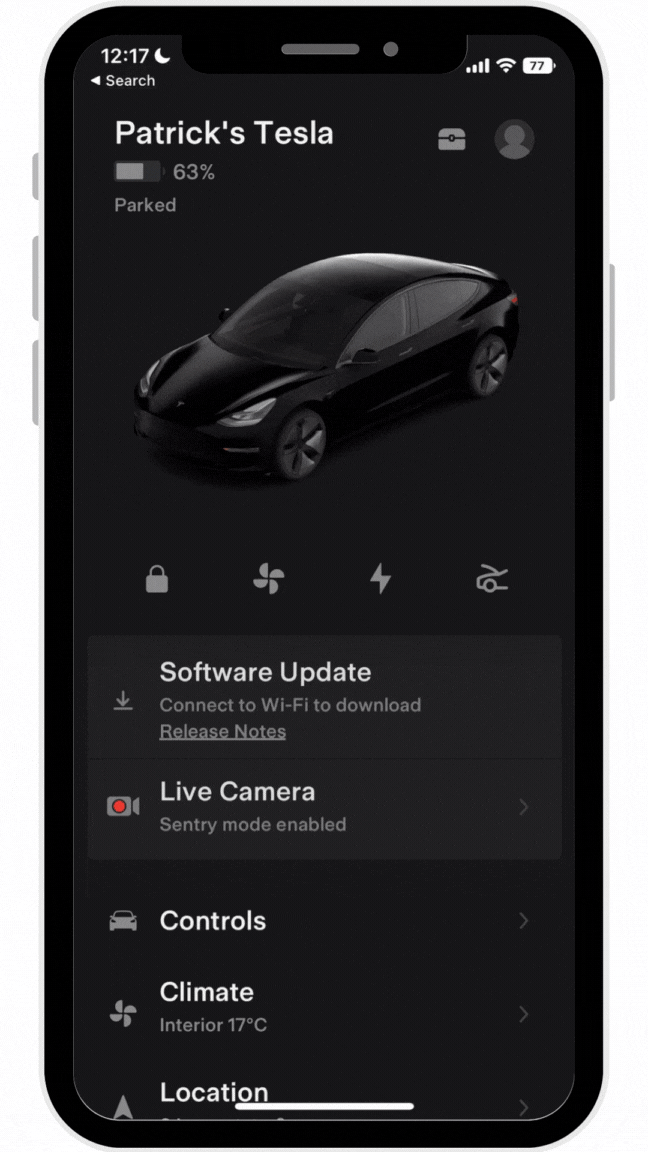
Task: Open Live Camera
Action: tap(325, 808)
